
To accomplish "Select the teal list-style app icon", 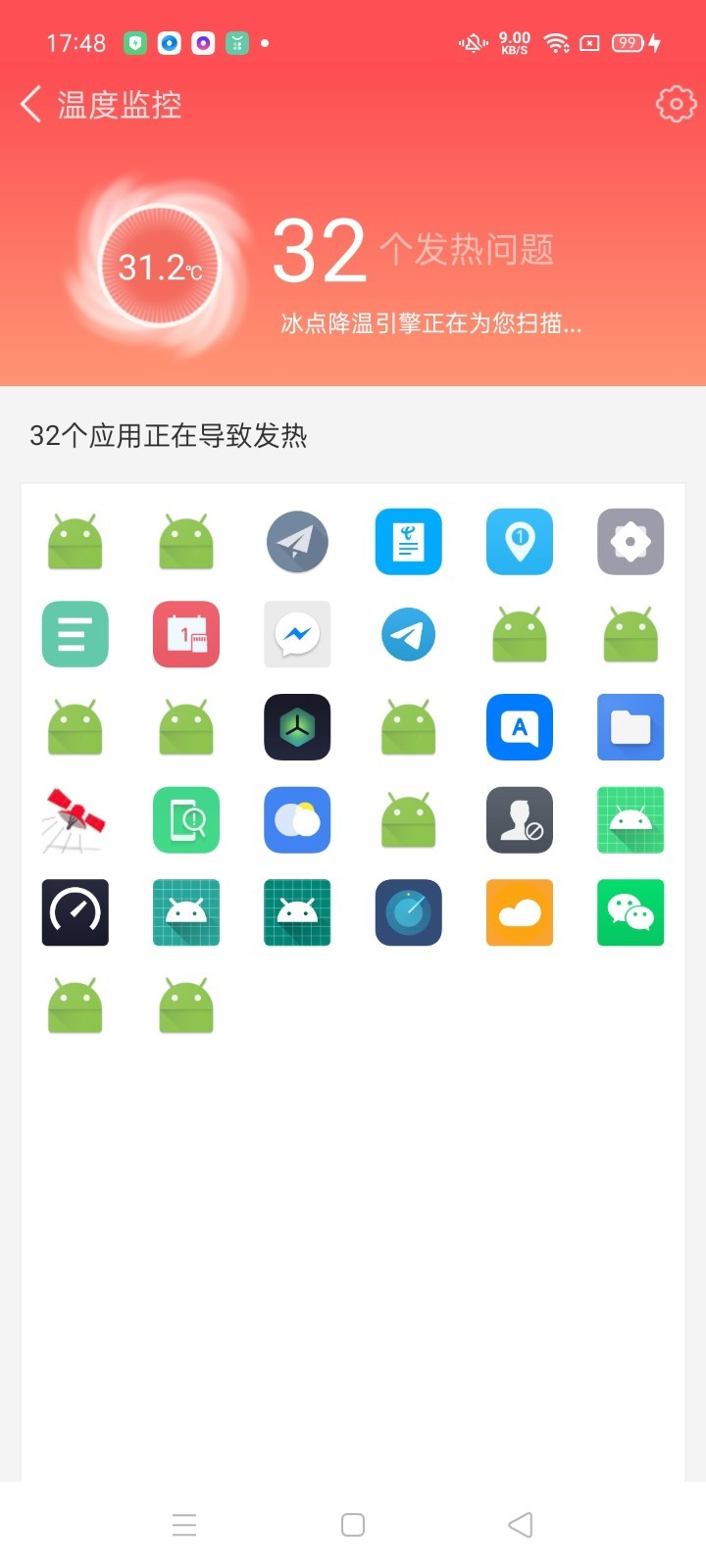I will click(x=75, y=634).
